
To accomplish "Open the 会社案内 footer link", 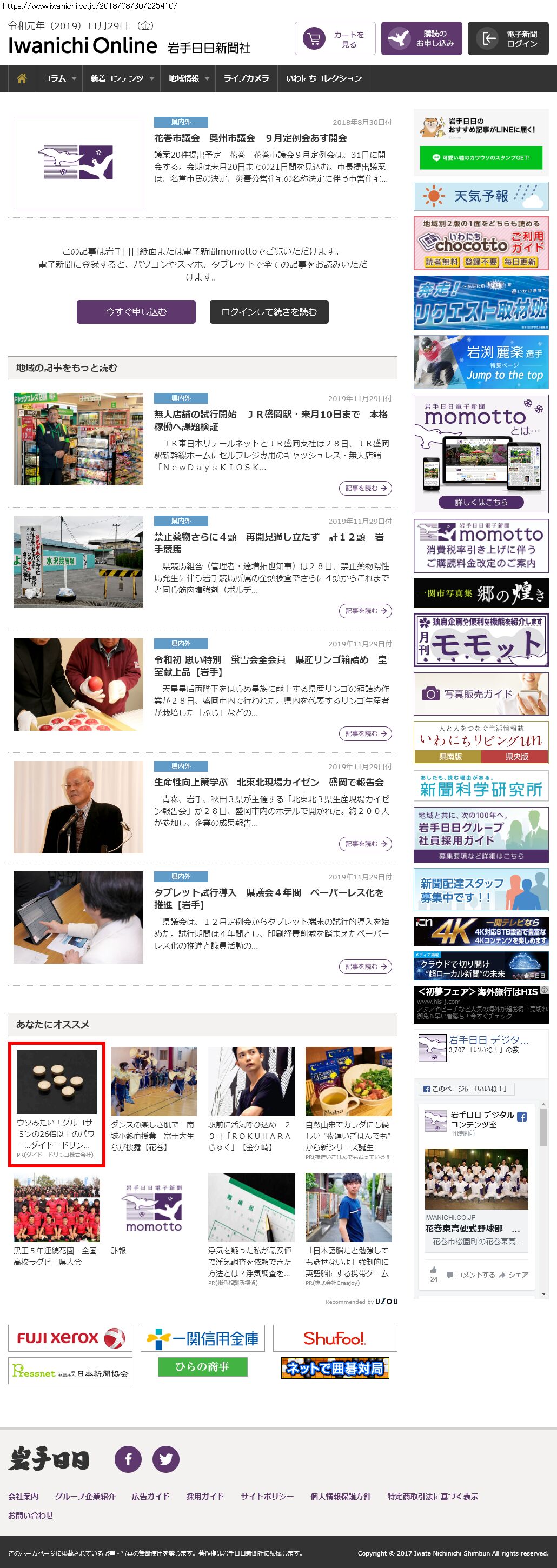I will pos(23,1496).
